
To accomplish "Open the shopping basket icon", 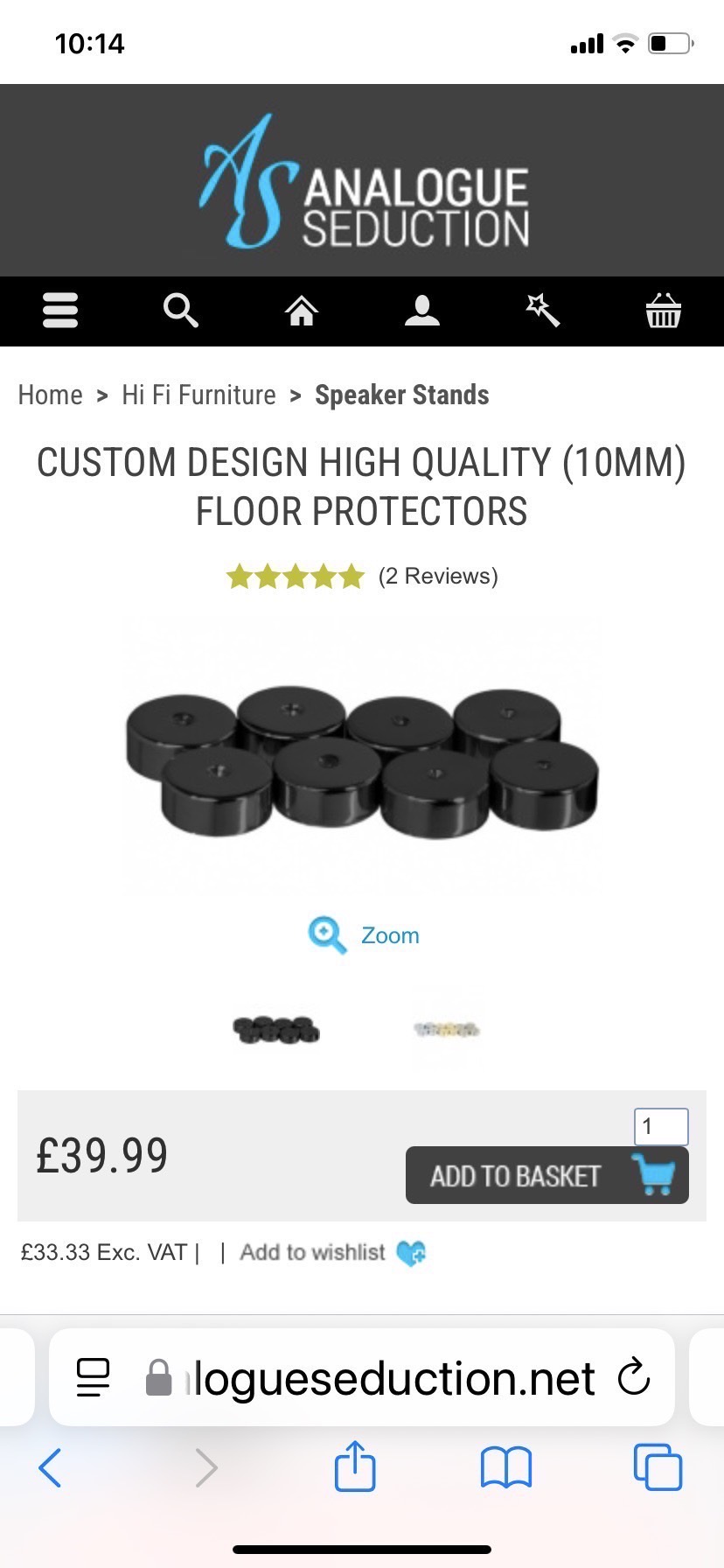I will pos(663,311).
